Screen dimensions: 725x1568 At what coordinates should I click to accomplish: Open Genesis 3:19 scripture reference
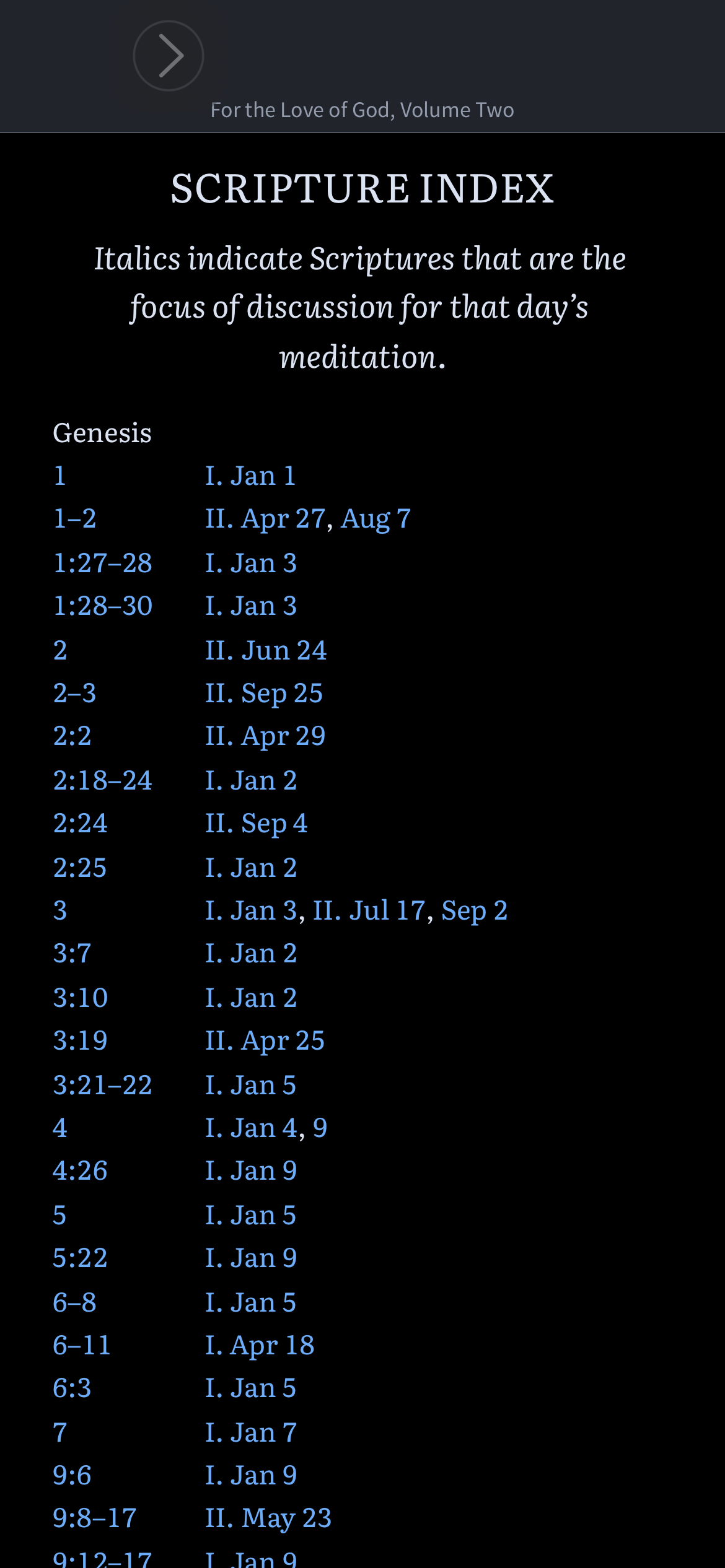click(x=81, y=1040)
